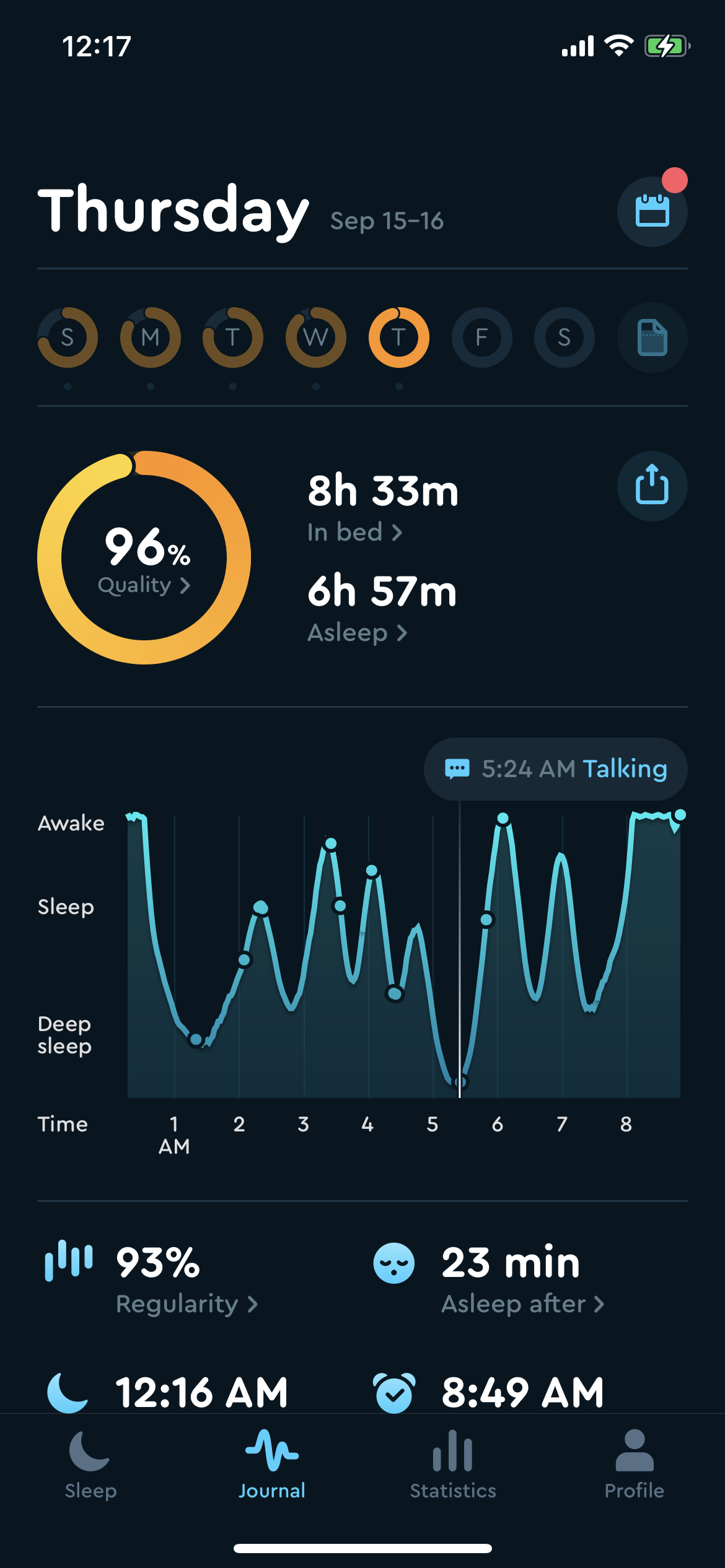The image size is (725, 1568).
Task: Tap the Journal tab
Action: pyautogui.click(x=272, y=1465)
